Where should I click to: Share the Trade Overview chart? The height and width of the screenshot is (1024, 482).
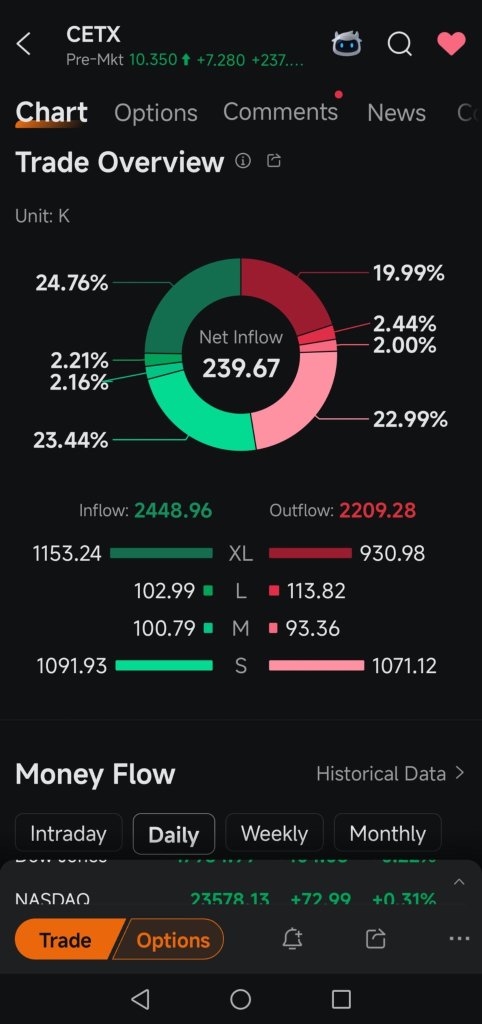274,161
